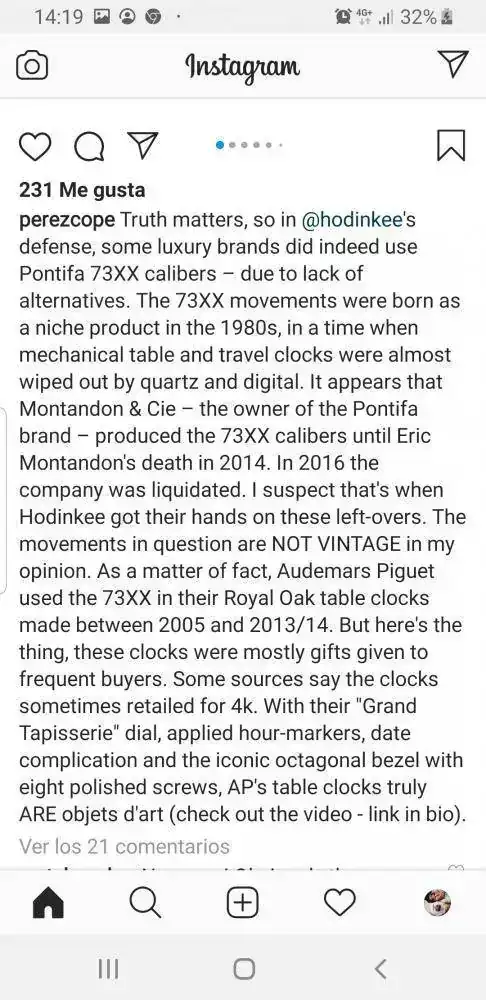Screen dimensions: 486x1000
Task: Open the perezcope profile from the caption
Action: (67, 220)
